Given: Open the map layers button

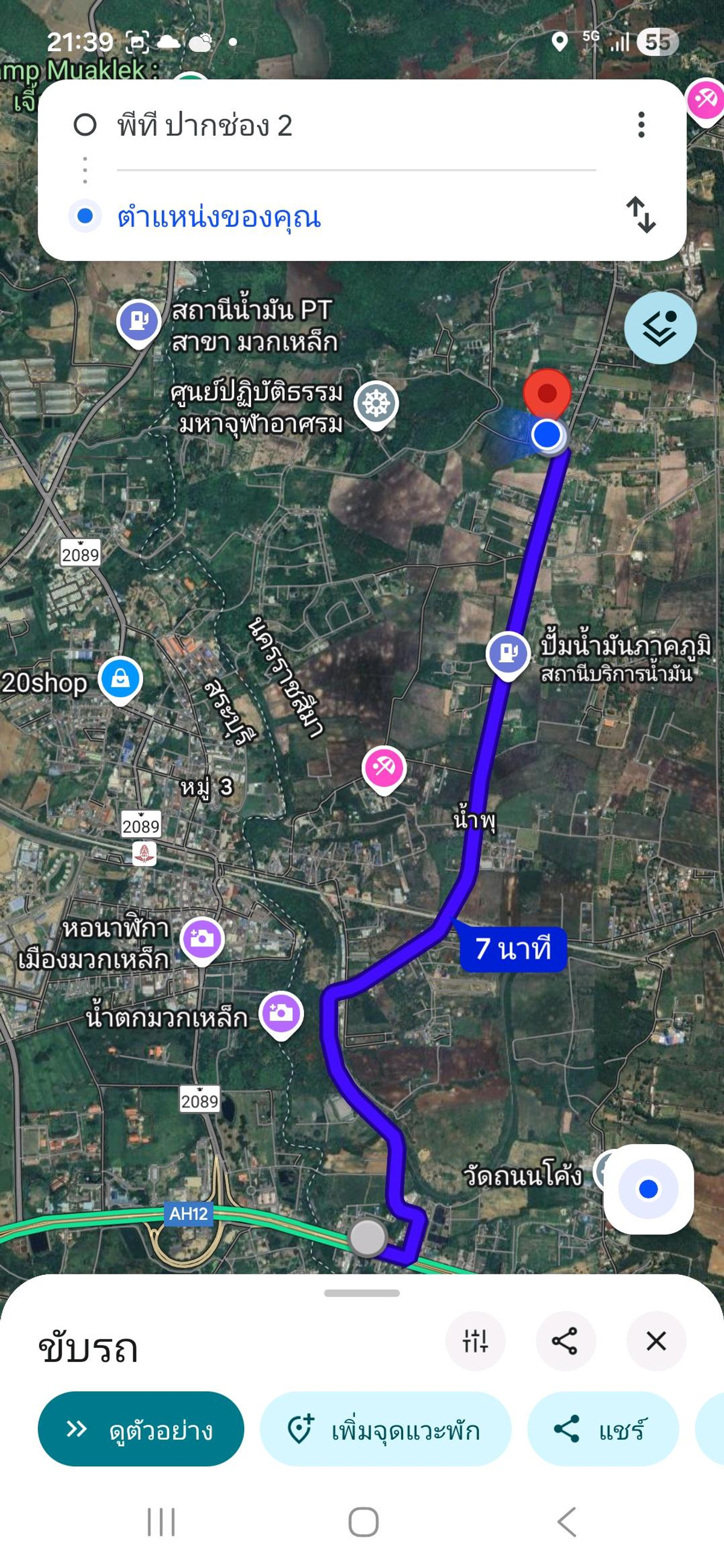Looking at the screenshot, I should click(x=659, y=328).
